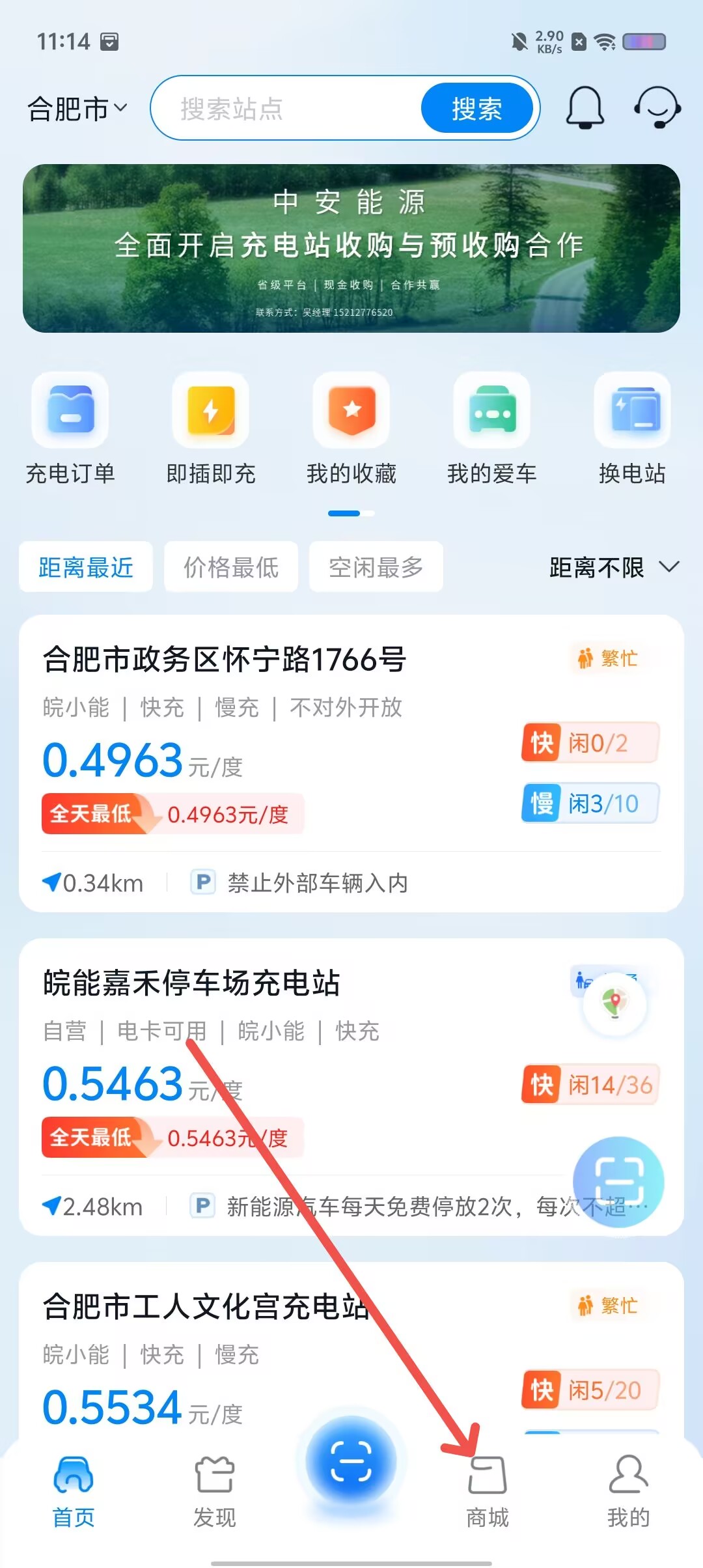Open the notifications bell
703x1568 pixels.
pos(585,108)
